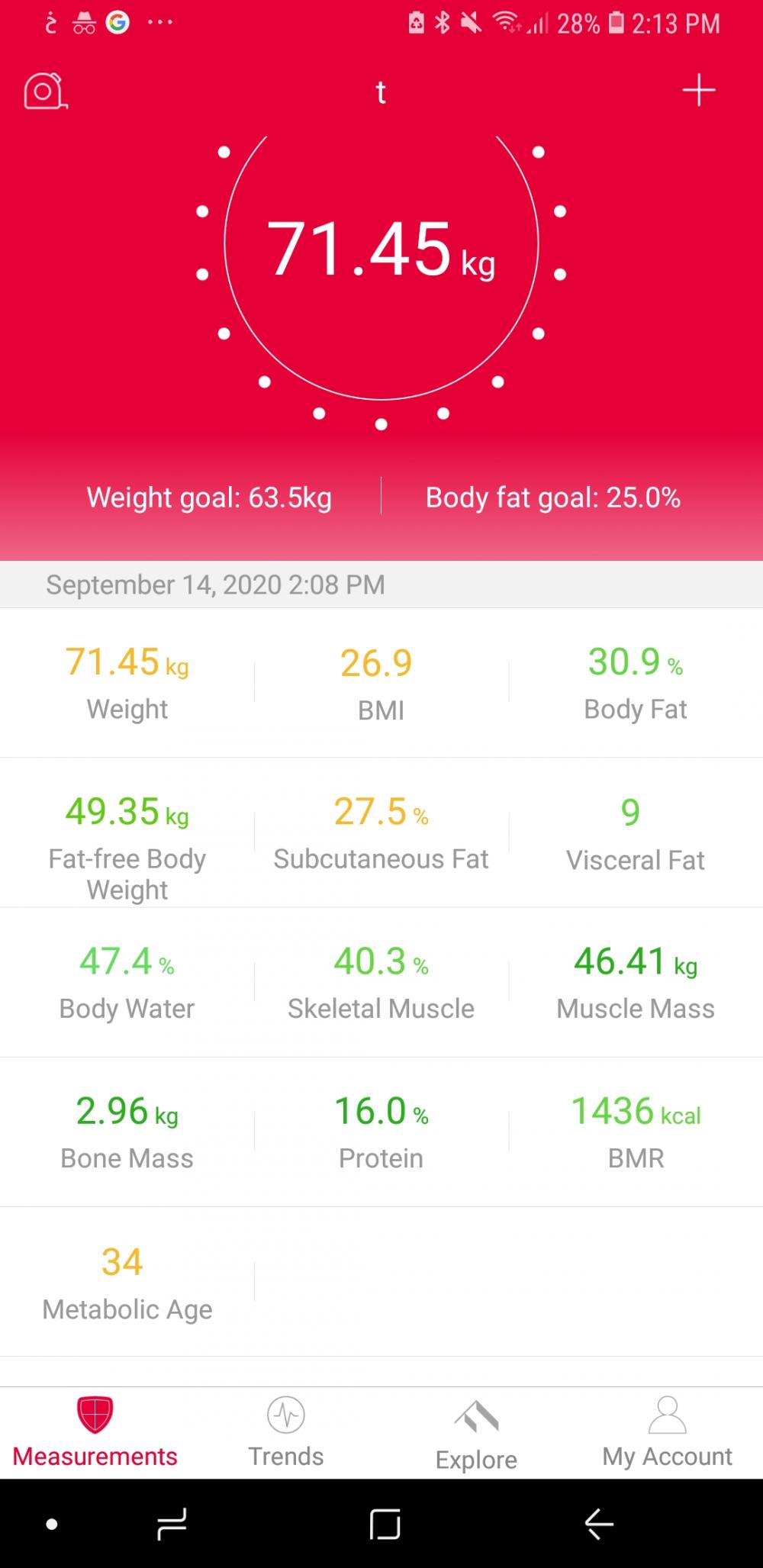Go to My Account tab
The height and width of the screenshot is (1568, 763).
coord(667,1433)
